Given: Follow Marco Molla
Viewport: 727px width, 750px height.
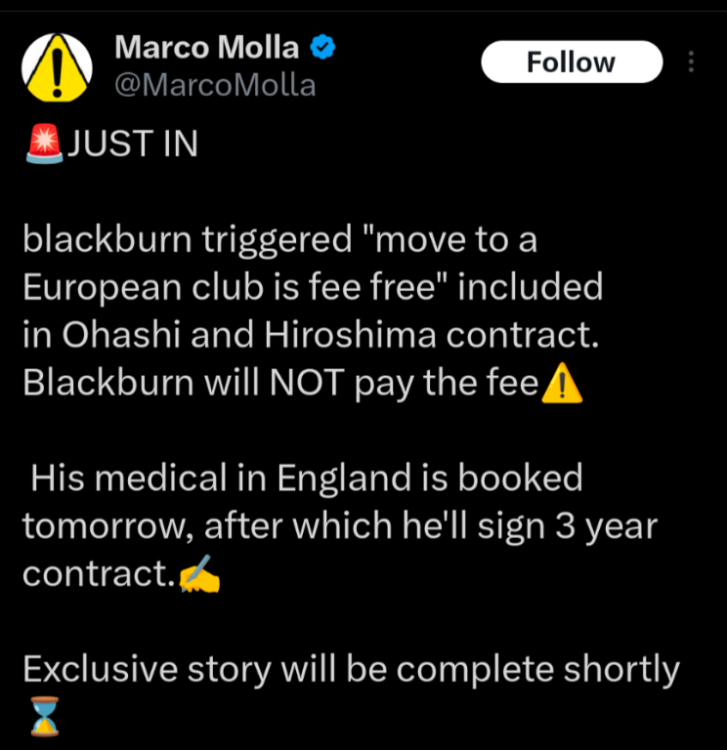Looking at the screenshot, I should [x=571, y=62].
